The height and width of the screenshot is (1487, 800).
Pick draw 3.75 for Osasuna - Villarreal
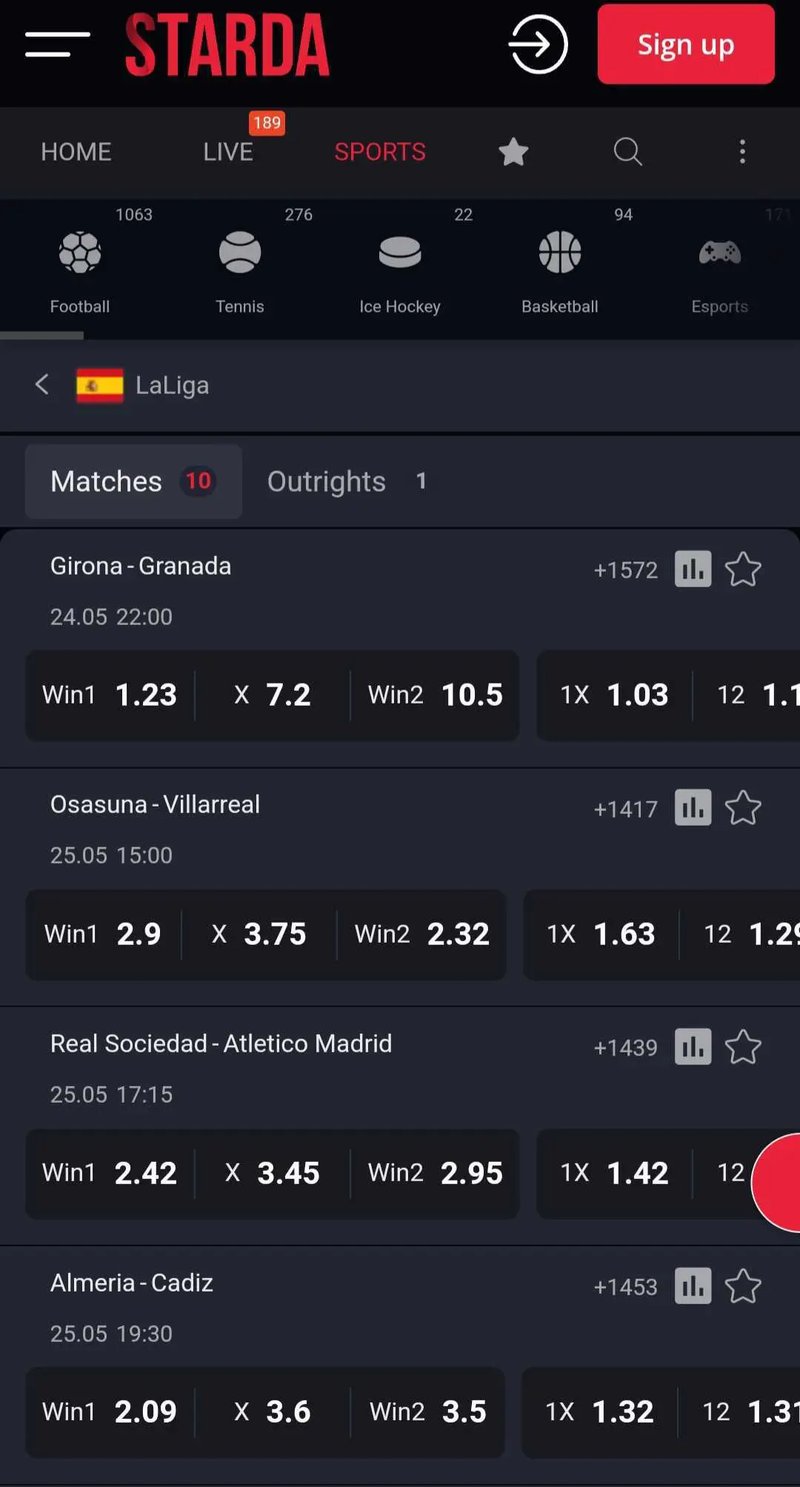259,934
